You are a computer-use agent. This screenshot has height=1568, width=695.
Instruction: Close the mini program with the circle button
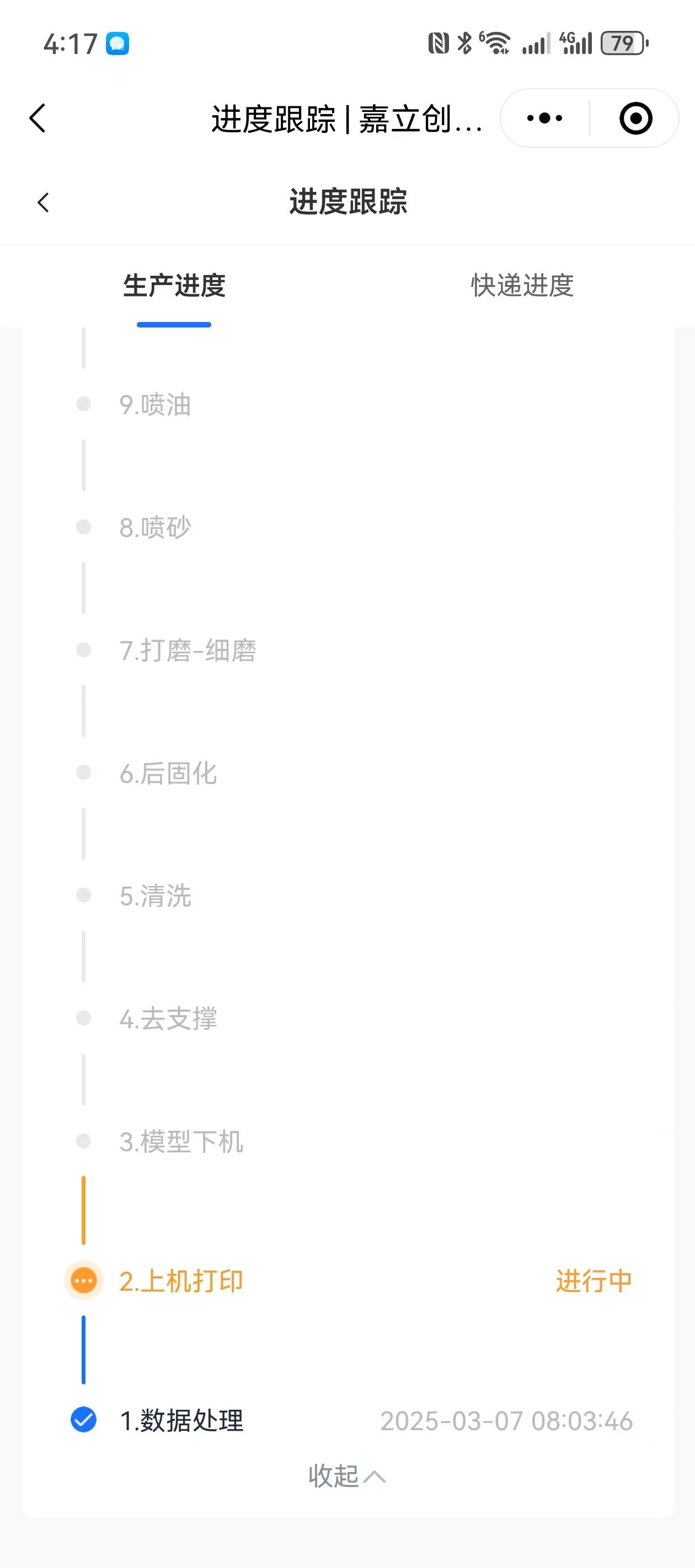(x=635, y=118)
